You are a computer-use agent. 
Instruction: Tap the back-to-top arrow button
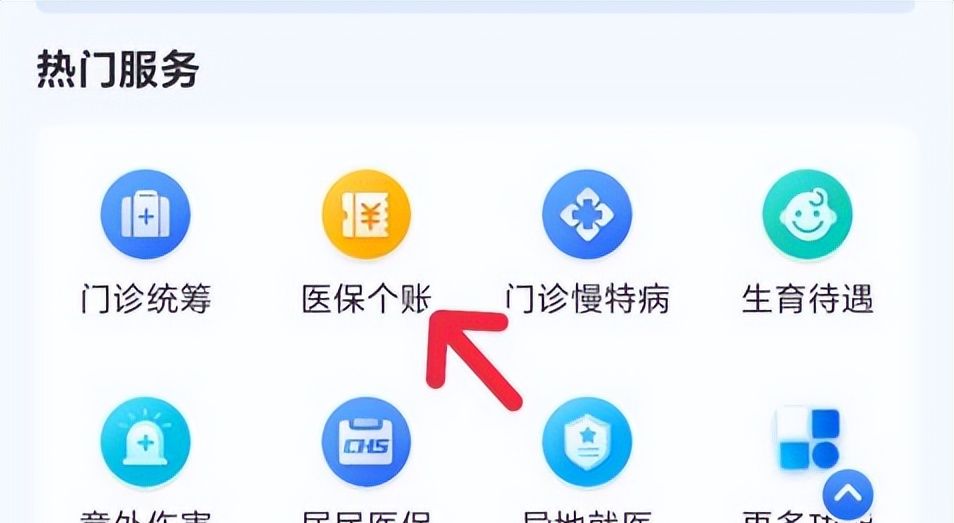click(848, 494)
